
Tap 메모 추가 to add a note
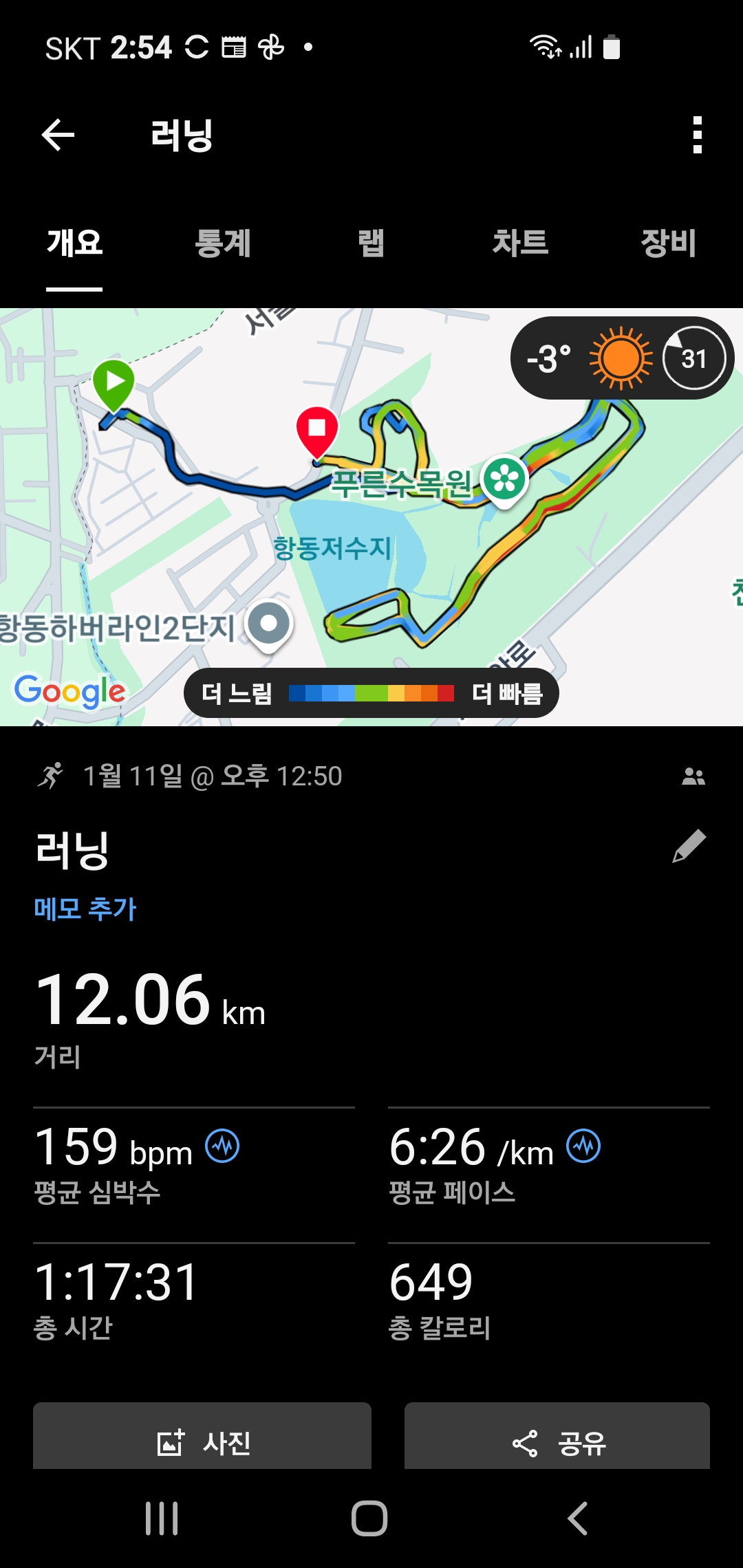(x=85, y=908)
